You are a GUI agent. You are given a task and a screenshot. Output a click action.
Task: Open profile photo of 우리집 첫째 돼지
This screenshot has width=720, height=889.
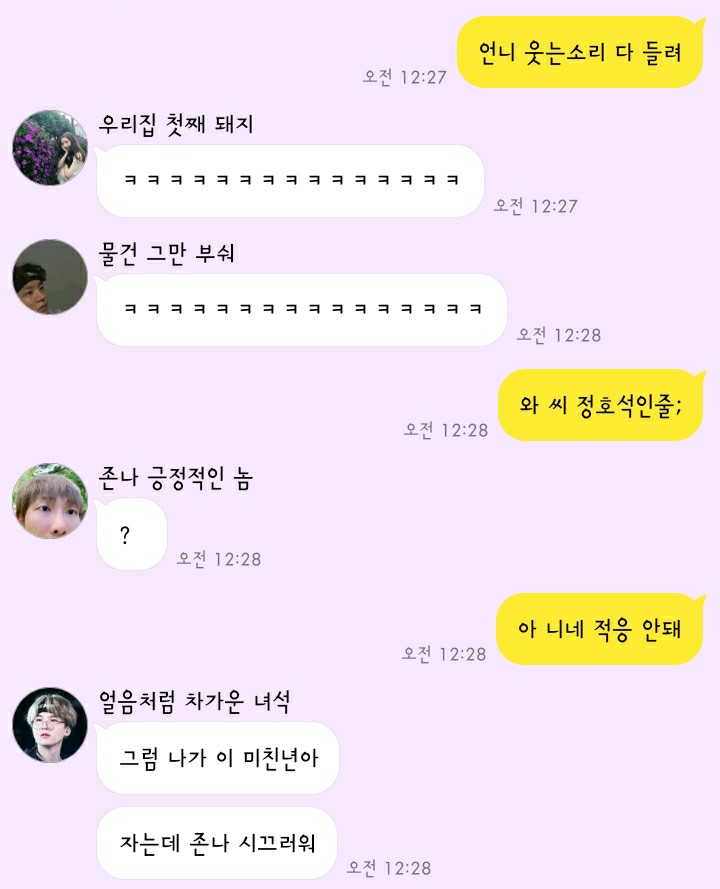click(50, 148)
